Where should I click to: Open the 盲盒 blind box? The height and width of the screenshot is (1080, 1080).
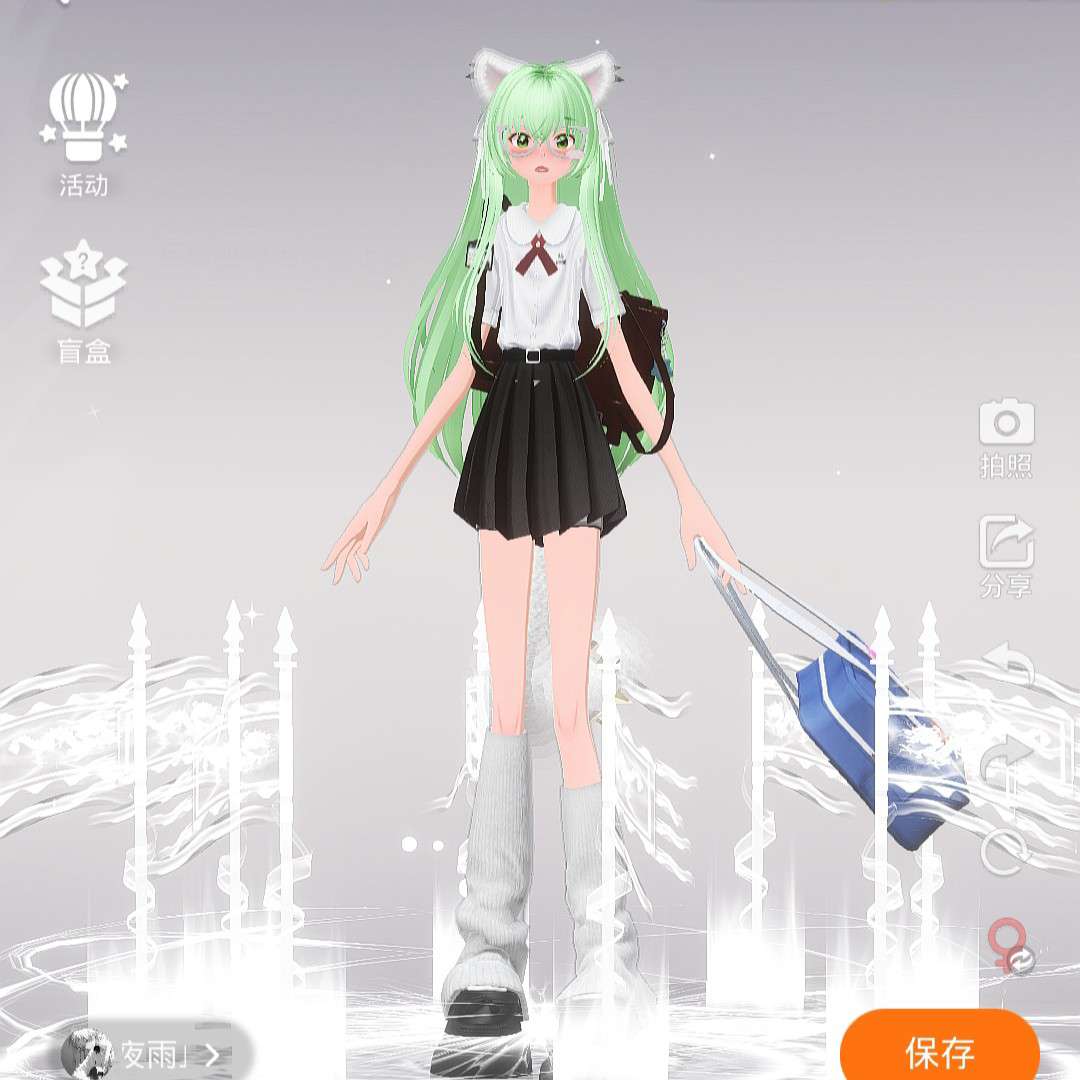[83, 287]
